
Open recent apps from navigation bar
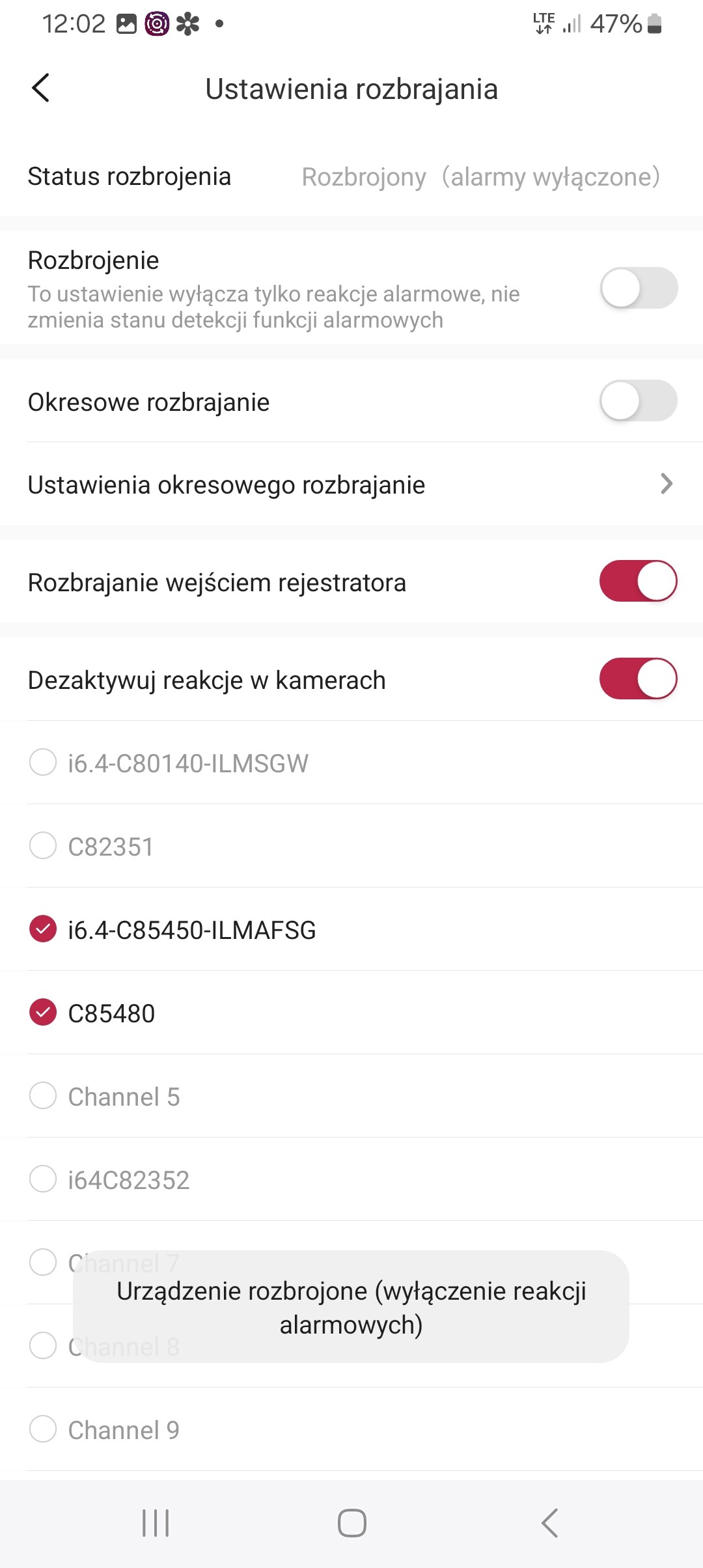(x=156, y=1523)
